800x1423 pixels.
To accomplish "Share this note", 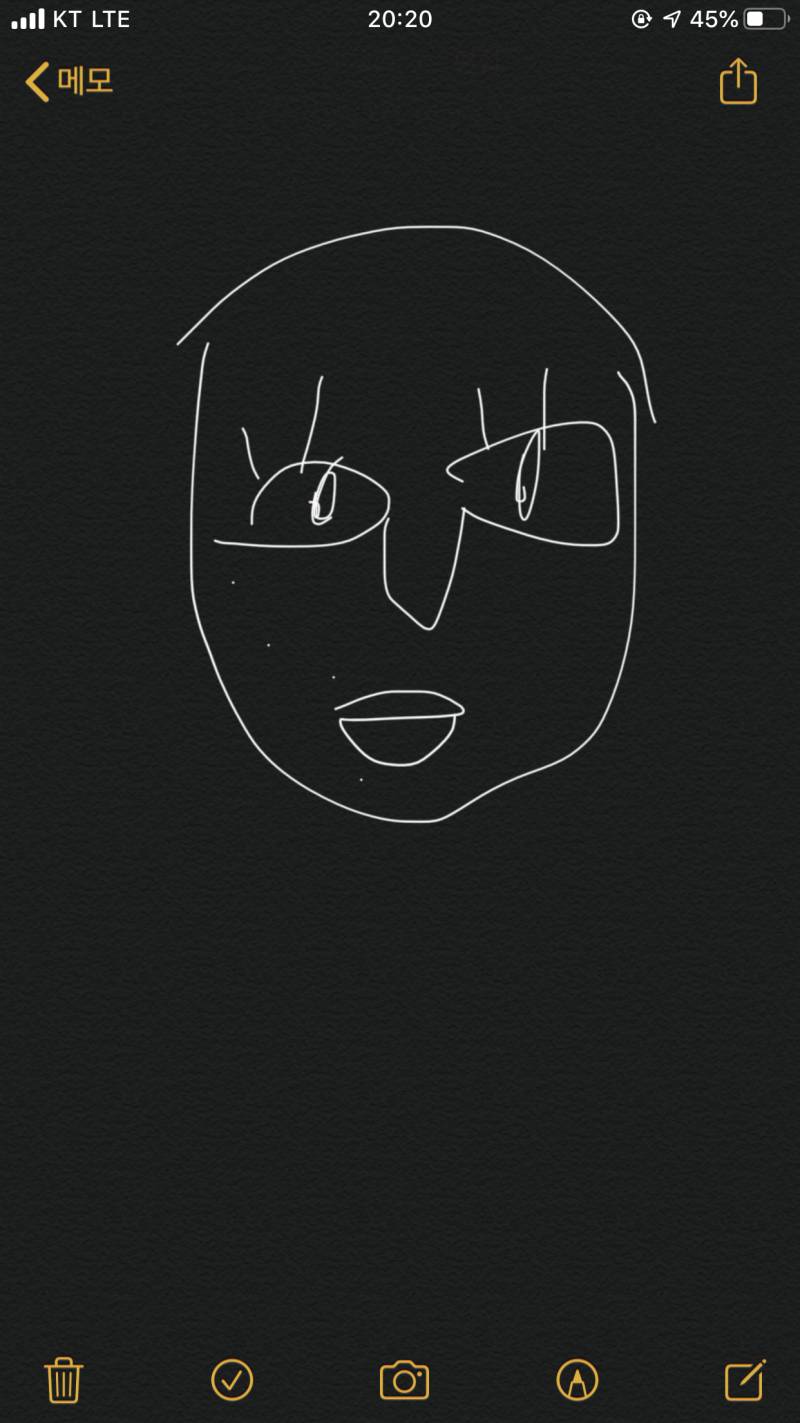I will [738, 81].
